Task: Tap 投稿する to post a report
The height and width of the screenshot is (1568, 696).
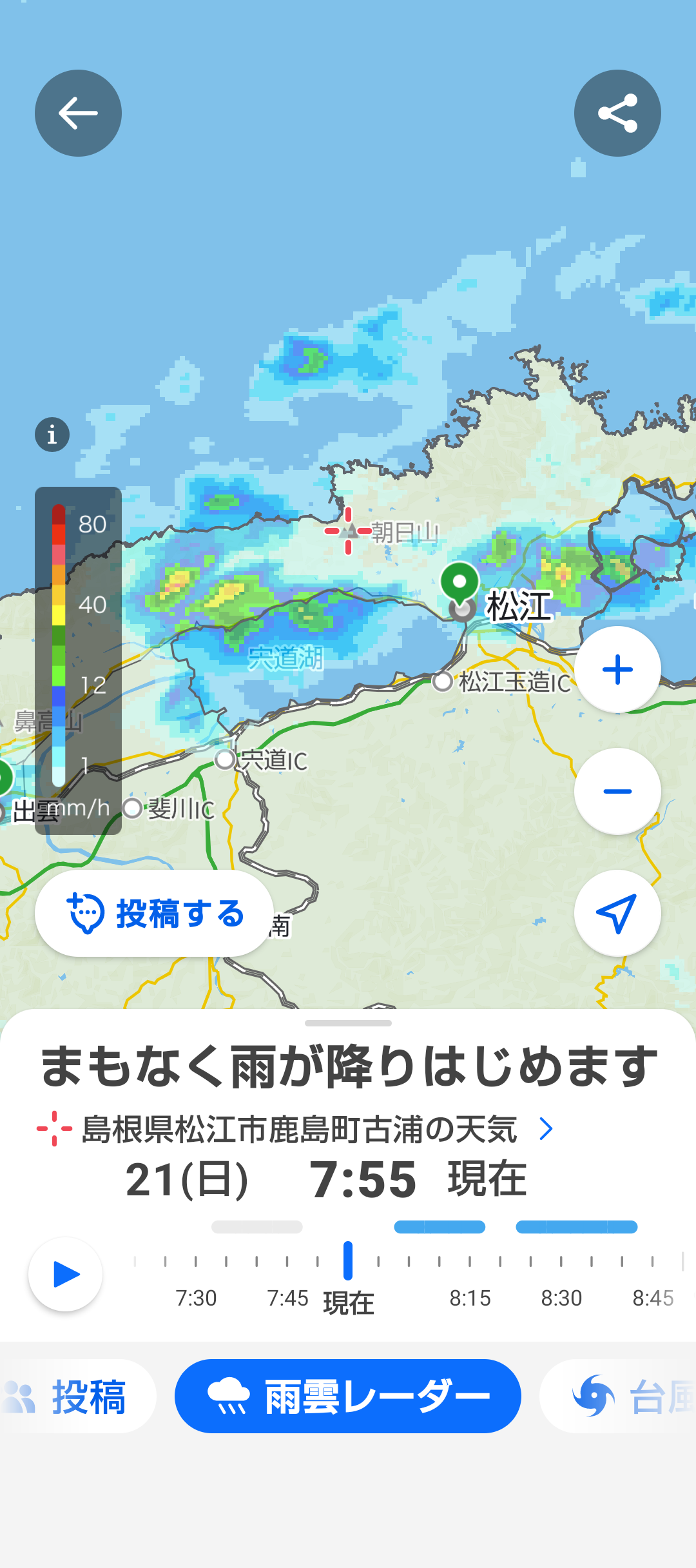Action: coord(155,913)
